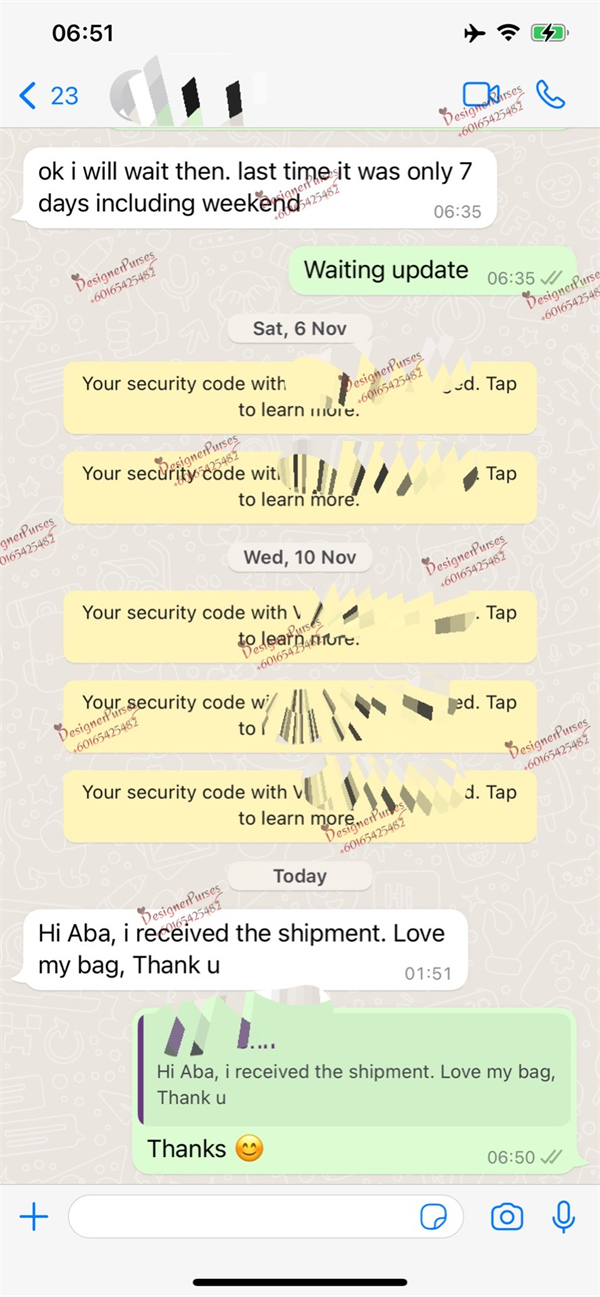The image size is (600, 1297).
Task: Tap the microphone to record a voice message
Action: click(x=564, y=1217)
